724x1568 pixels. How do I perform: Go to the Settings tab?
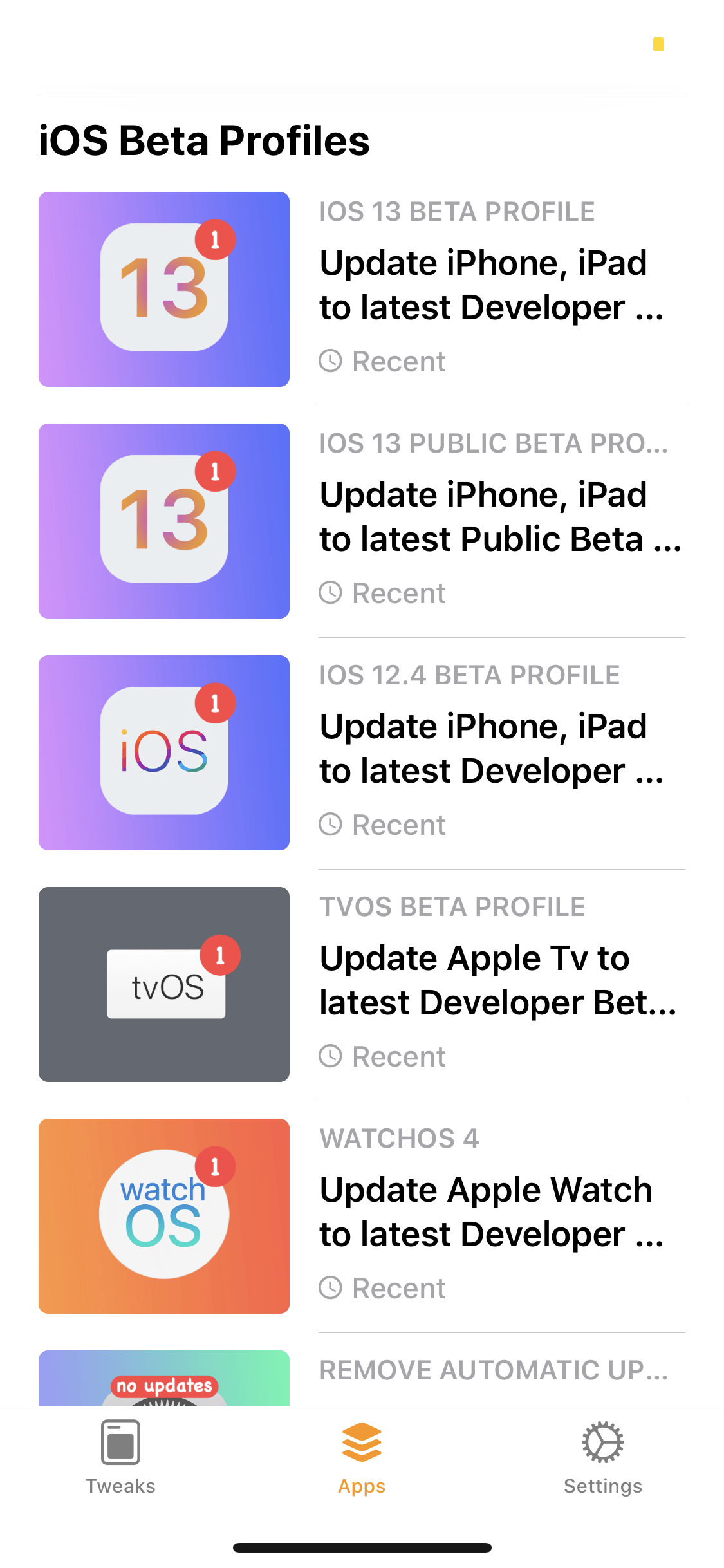(x=602, y=1459)
